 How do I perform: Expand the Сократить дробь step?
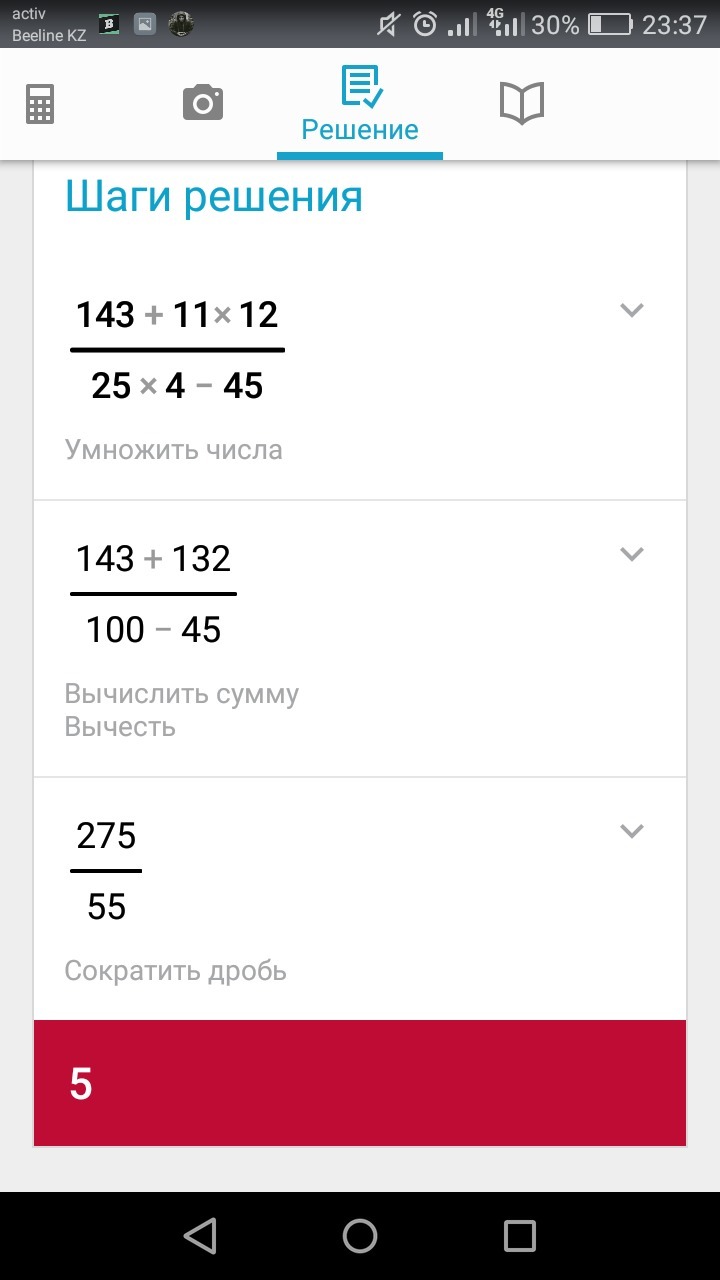point(631,830)
